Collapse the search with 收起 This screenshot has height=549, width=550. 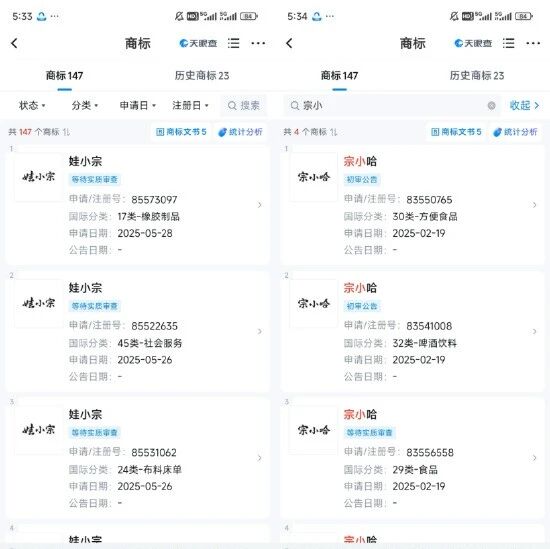tap(524, 105)
